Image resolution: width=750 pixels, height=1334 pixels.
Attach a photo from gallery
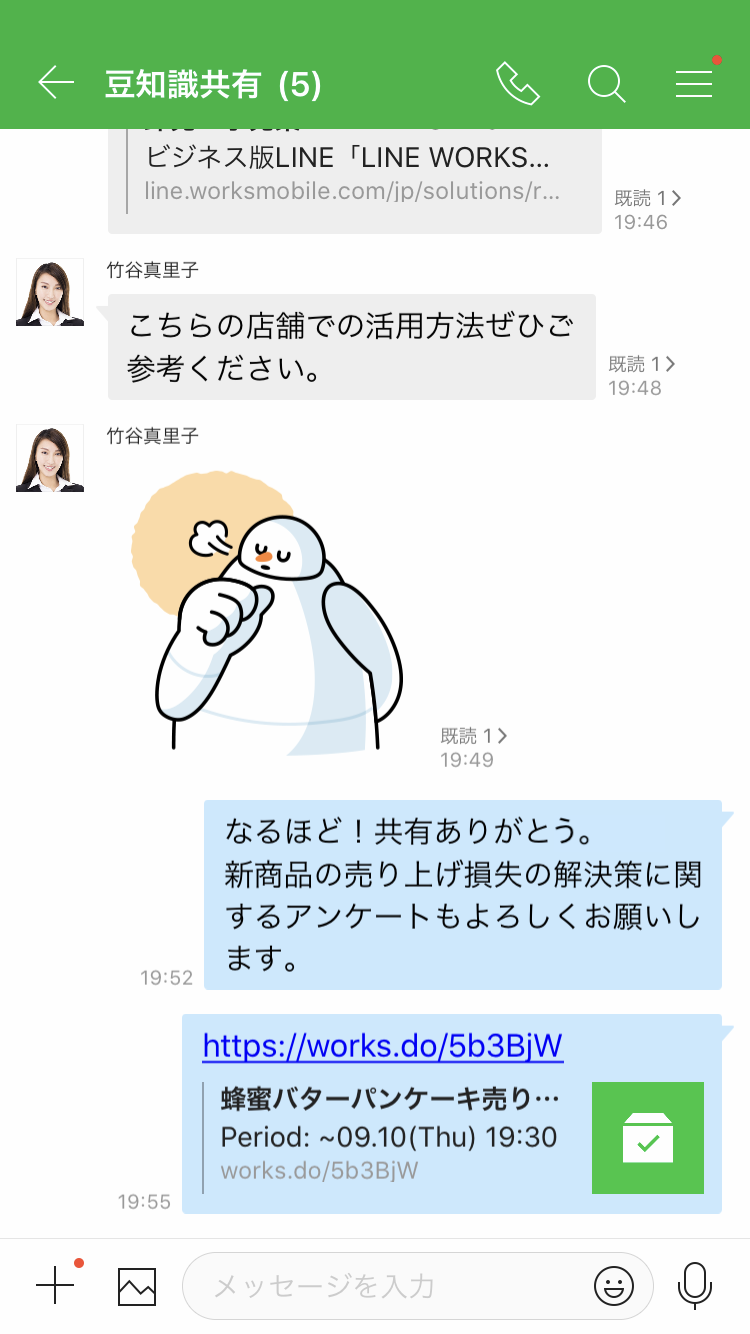(137, 1286)
